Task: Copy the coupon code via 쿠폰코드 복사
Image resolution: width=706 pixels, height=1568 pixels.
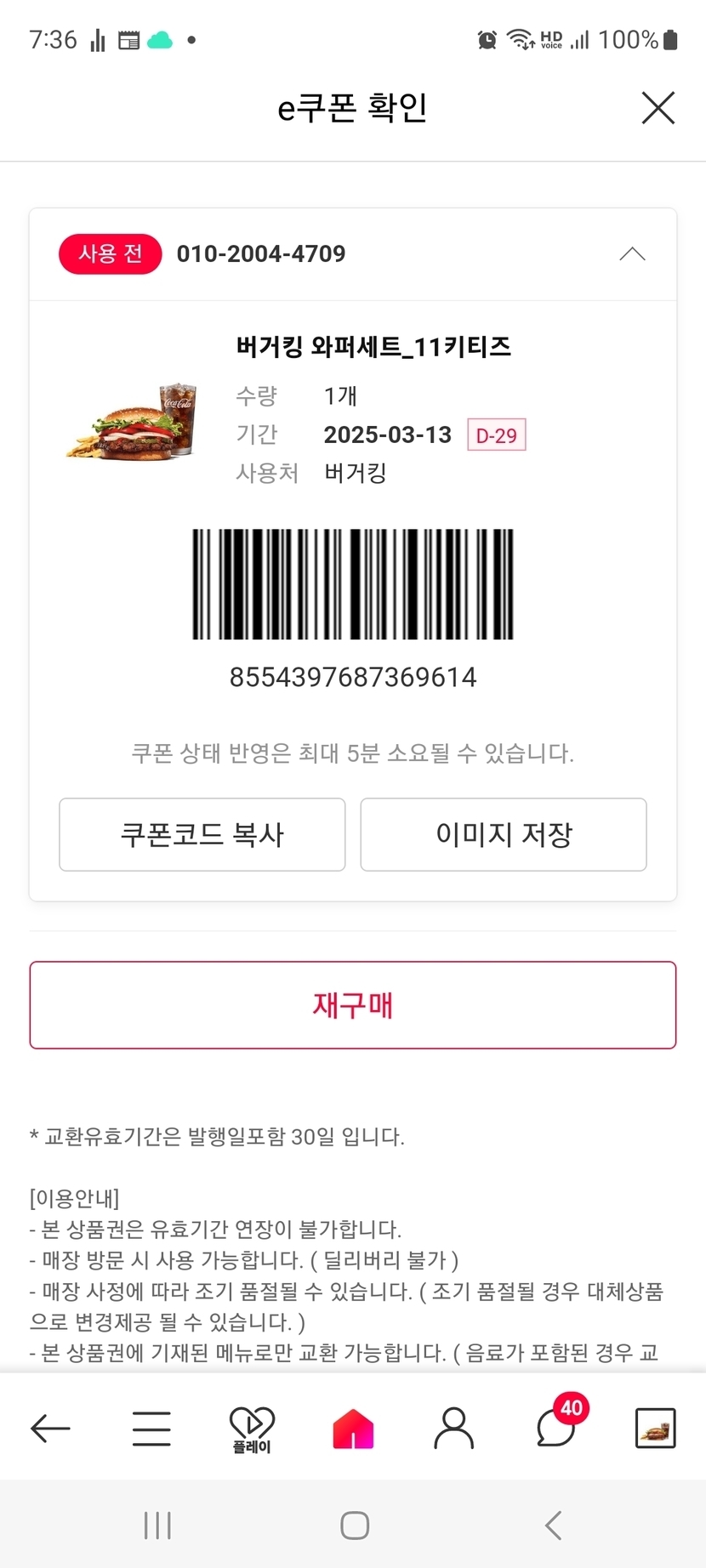Action: (x=202, y=834)
